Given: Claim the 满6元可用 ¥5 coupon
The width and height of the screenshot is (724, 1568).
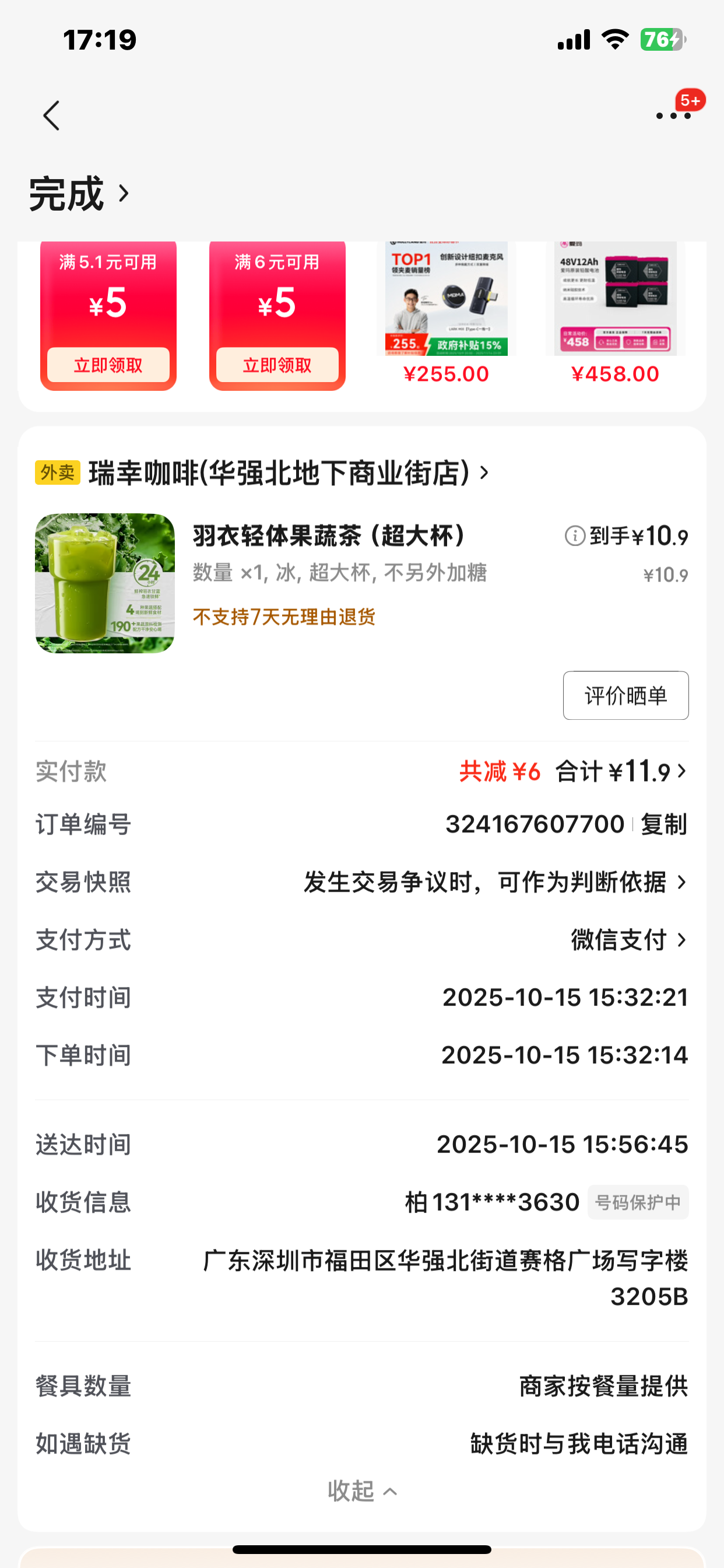Looking at the screenshot, I should (277, 365).
